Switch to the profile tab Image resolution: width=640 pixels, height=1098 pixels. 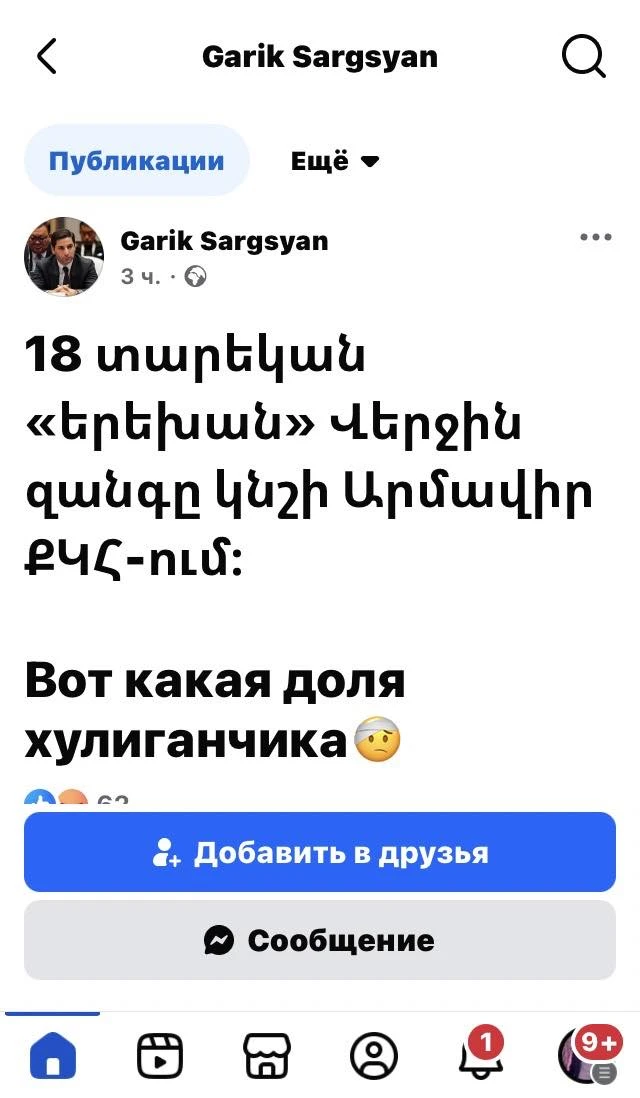tap(374, 1055)
